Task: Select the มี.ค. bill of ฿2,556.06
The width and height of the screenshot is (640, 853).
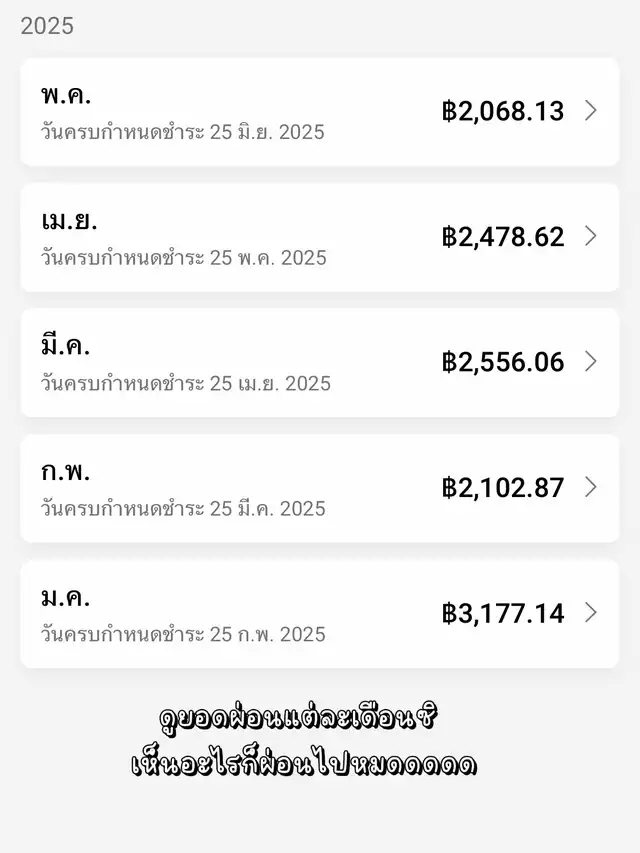Action: (319, 362)
